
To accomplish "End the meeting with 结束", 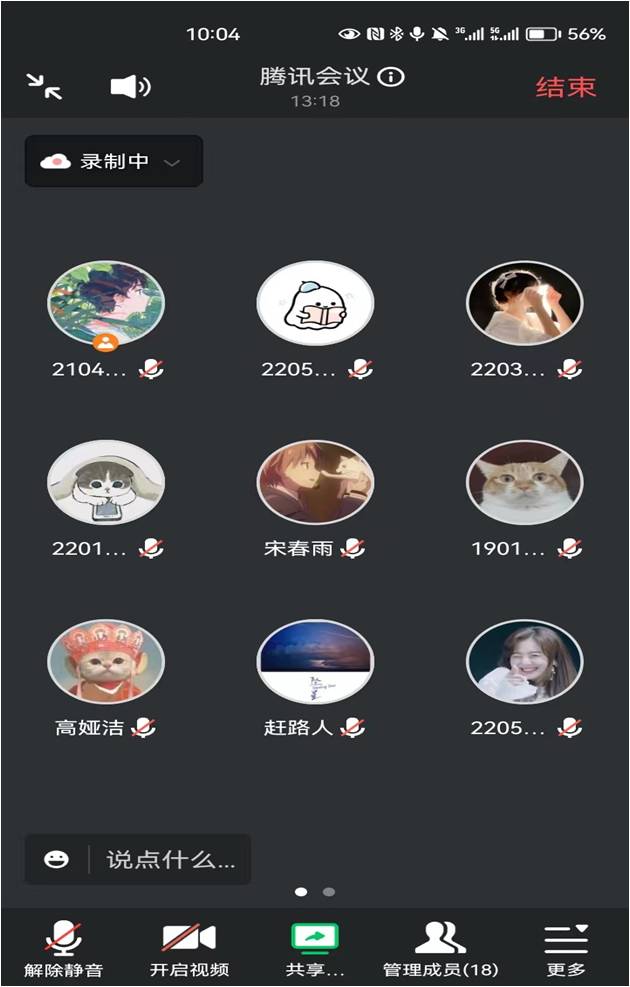I will 565,87.
